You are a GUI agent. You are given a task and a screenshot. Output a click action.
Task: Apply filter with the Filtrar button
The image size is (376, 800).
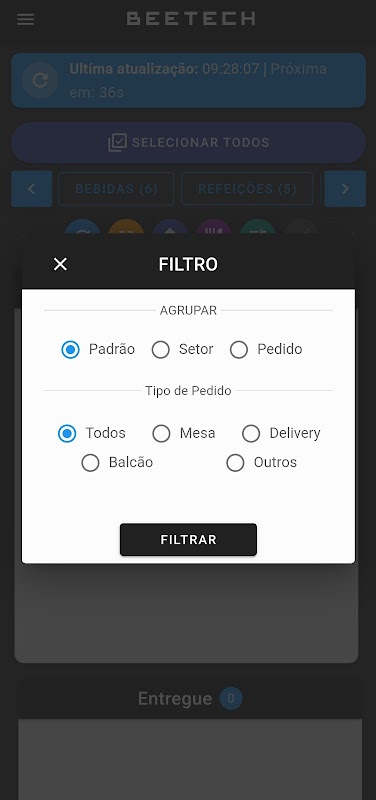point(188,540)
